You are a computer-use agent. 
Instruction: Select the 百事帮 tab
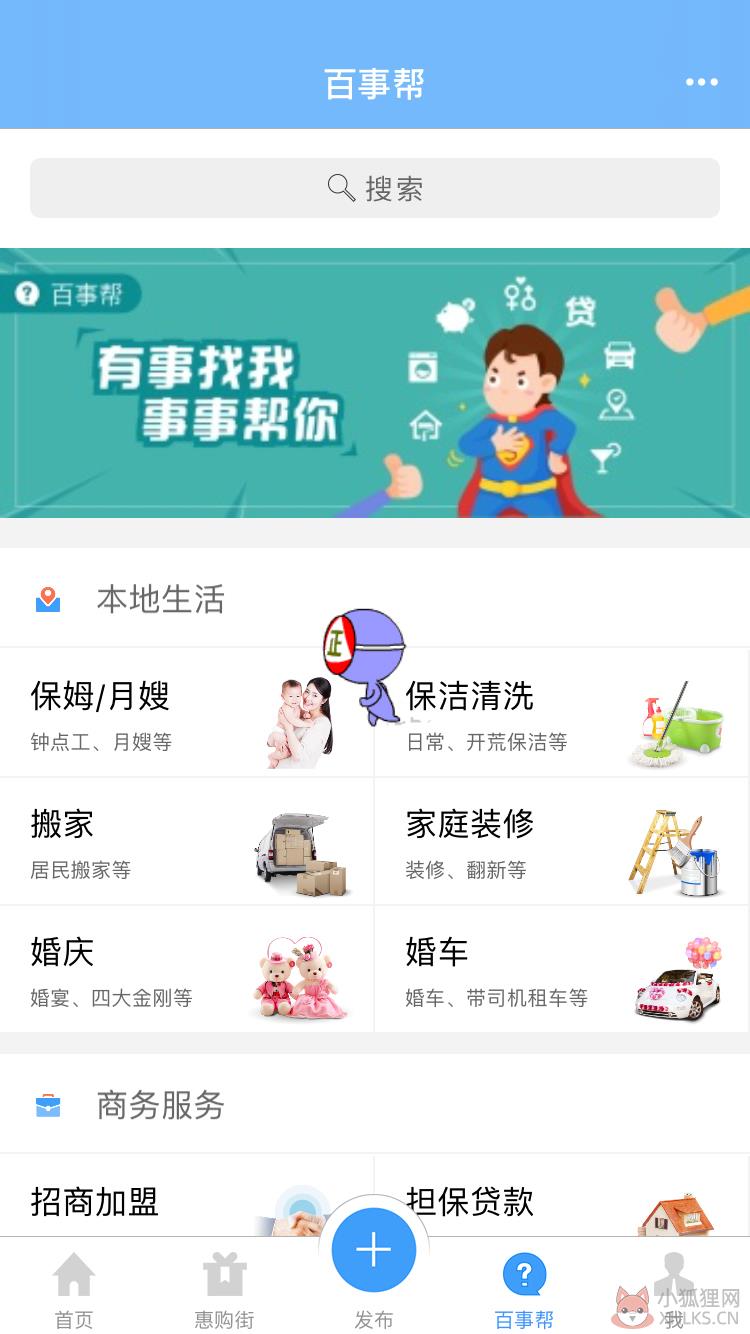point(524,1290)
